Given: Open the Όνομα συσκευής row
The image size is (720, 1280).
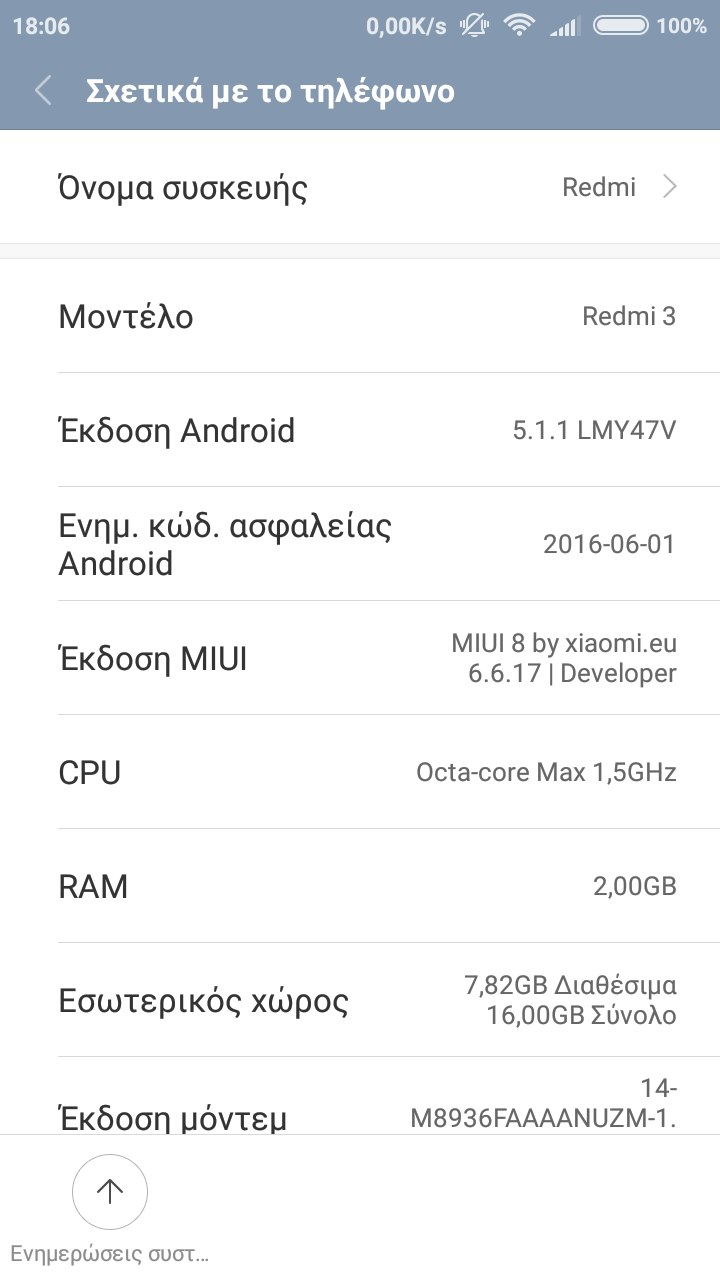Looking at the screenshot, I should click(360, 187).
